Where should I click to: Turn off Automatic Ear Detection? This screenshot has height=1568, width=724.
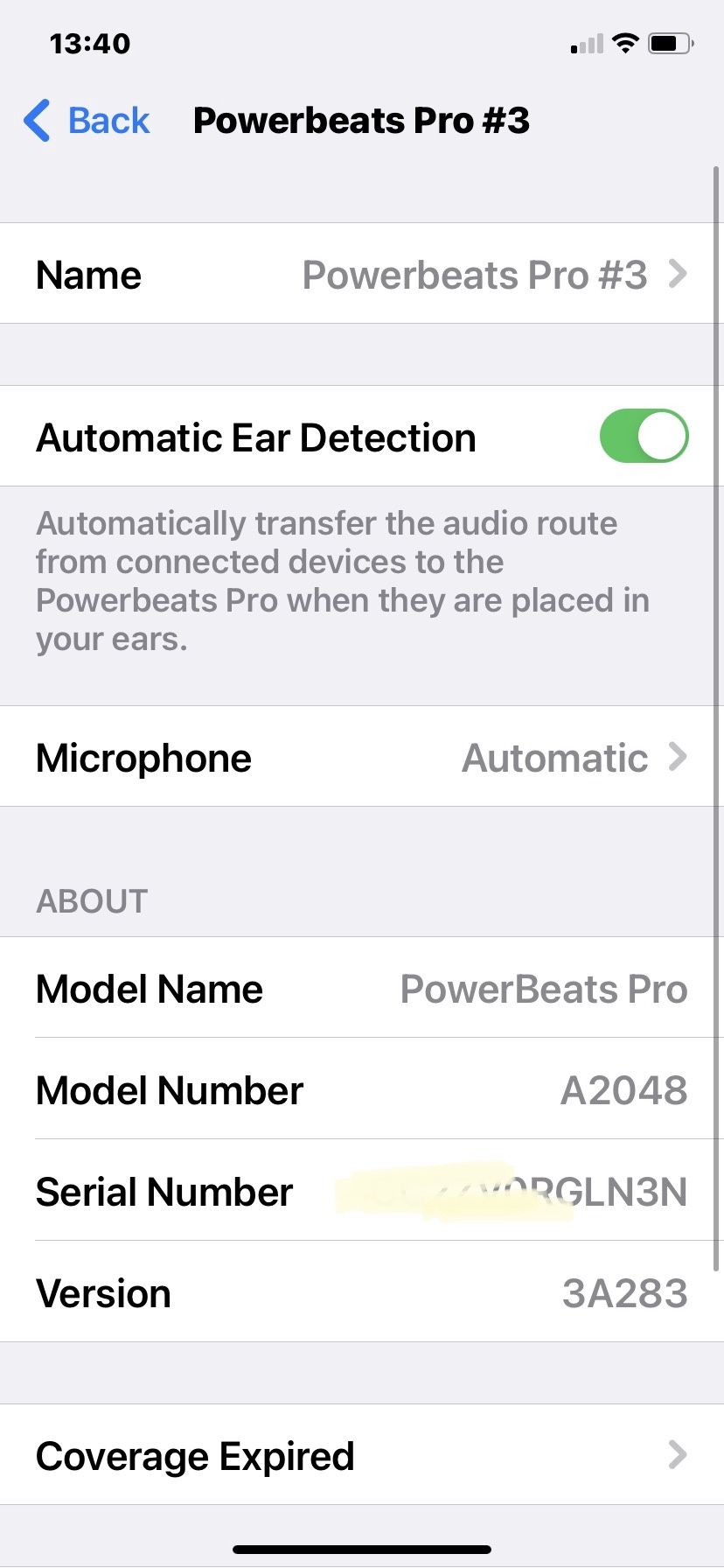pyautogui.click(x=644, y=436)
